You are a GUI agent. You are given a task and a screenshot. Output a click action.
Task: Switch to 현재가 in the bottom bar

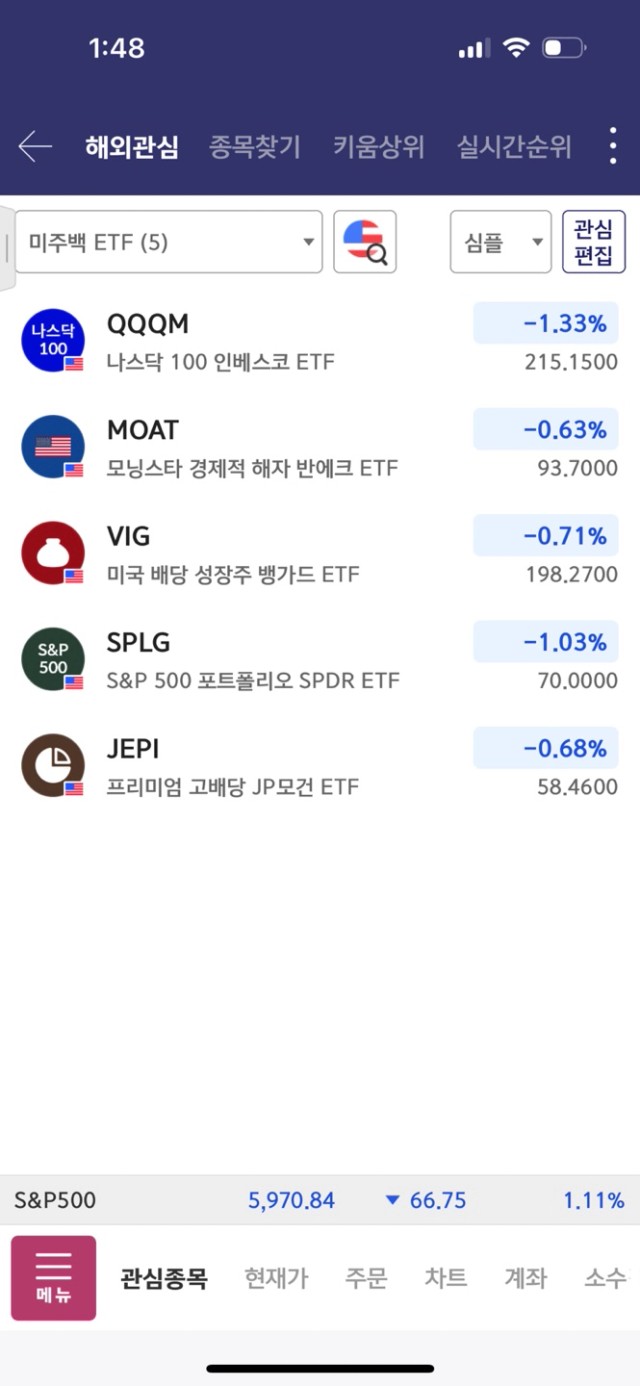277,1278
